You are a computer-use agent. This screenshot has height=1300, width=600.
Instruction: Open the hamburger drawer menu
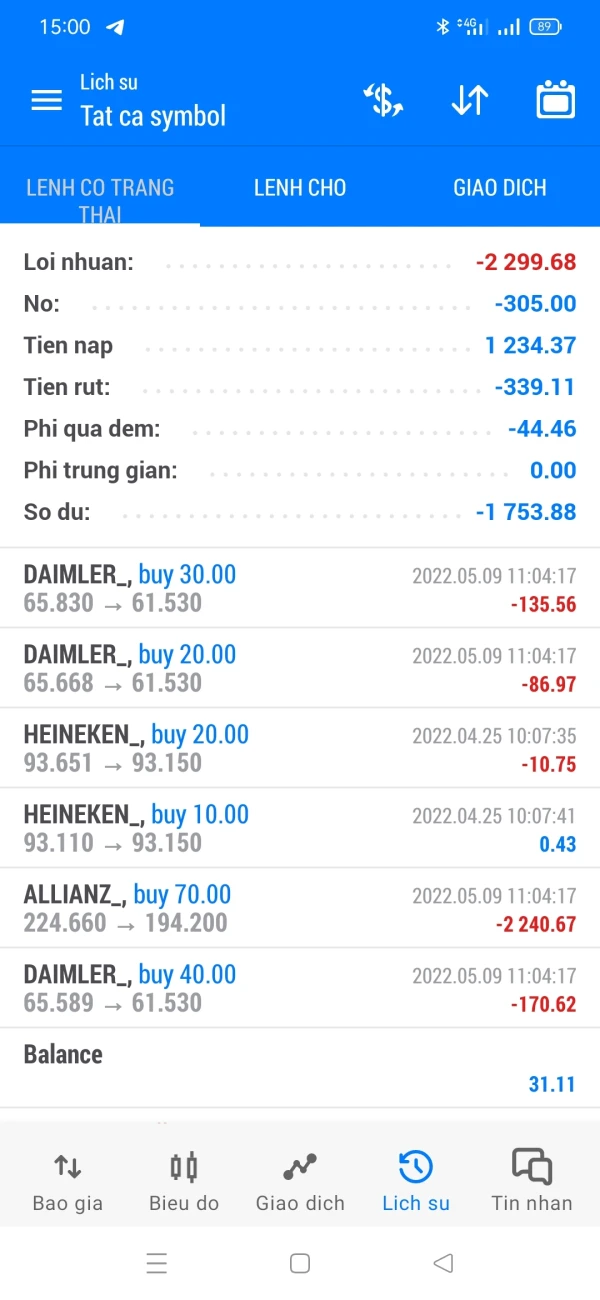click(x=47, y=100)
